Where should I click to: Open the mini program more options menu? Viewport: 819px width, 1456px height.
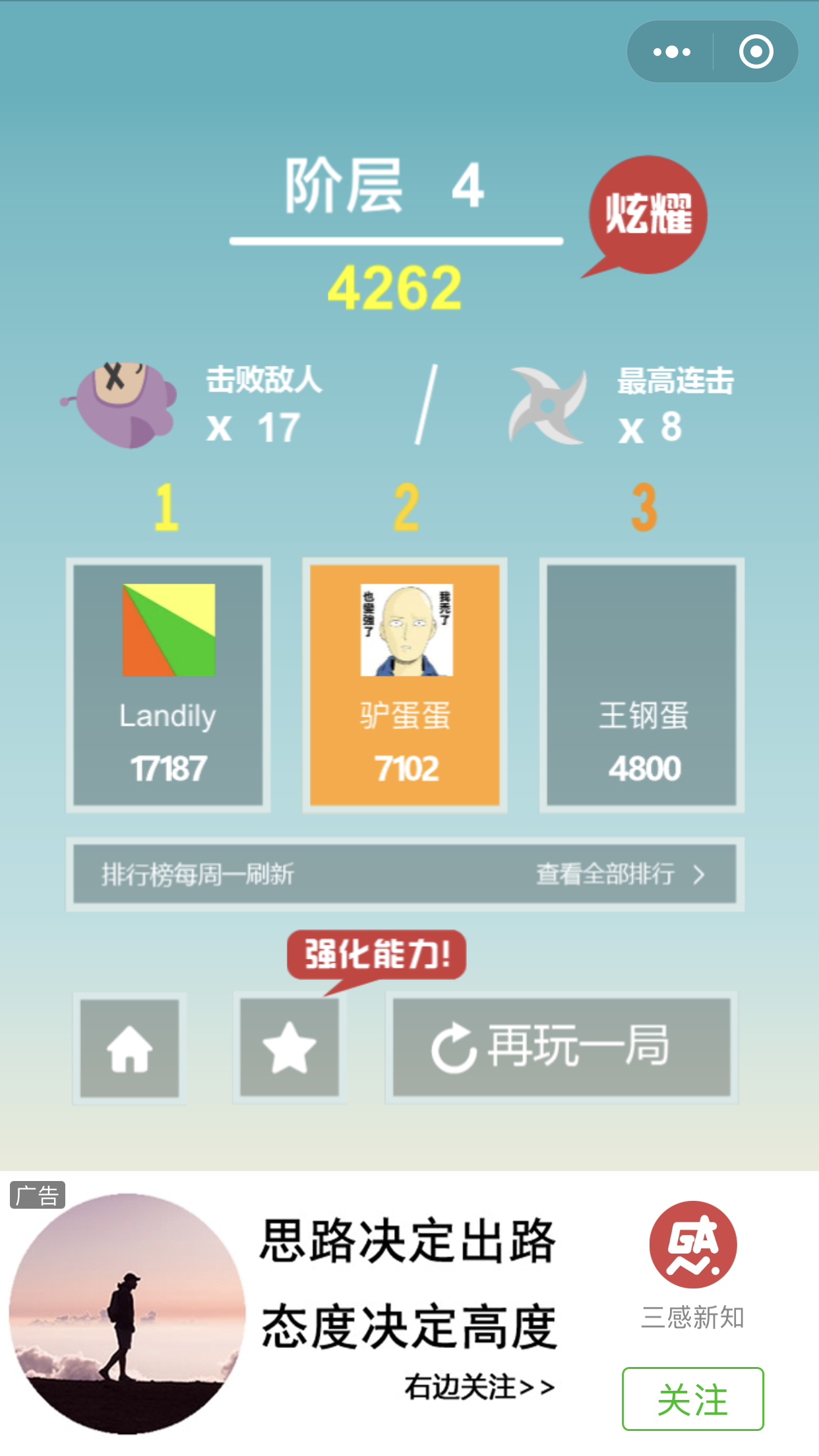pos(671,52)
